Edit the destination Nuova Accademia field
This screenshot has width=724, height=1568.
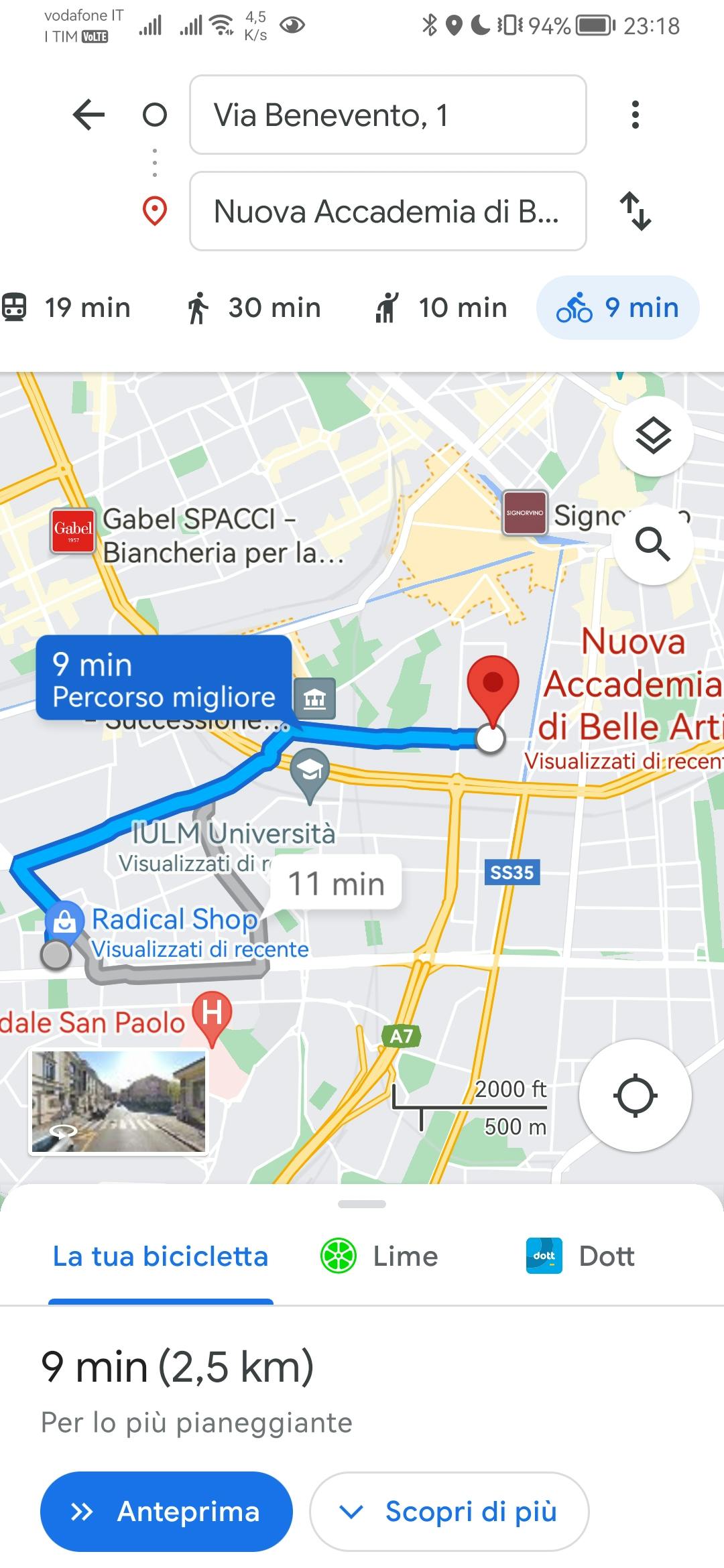[x=387, y=211]
